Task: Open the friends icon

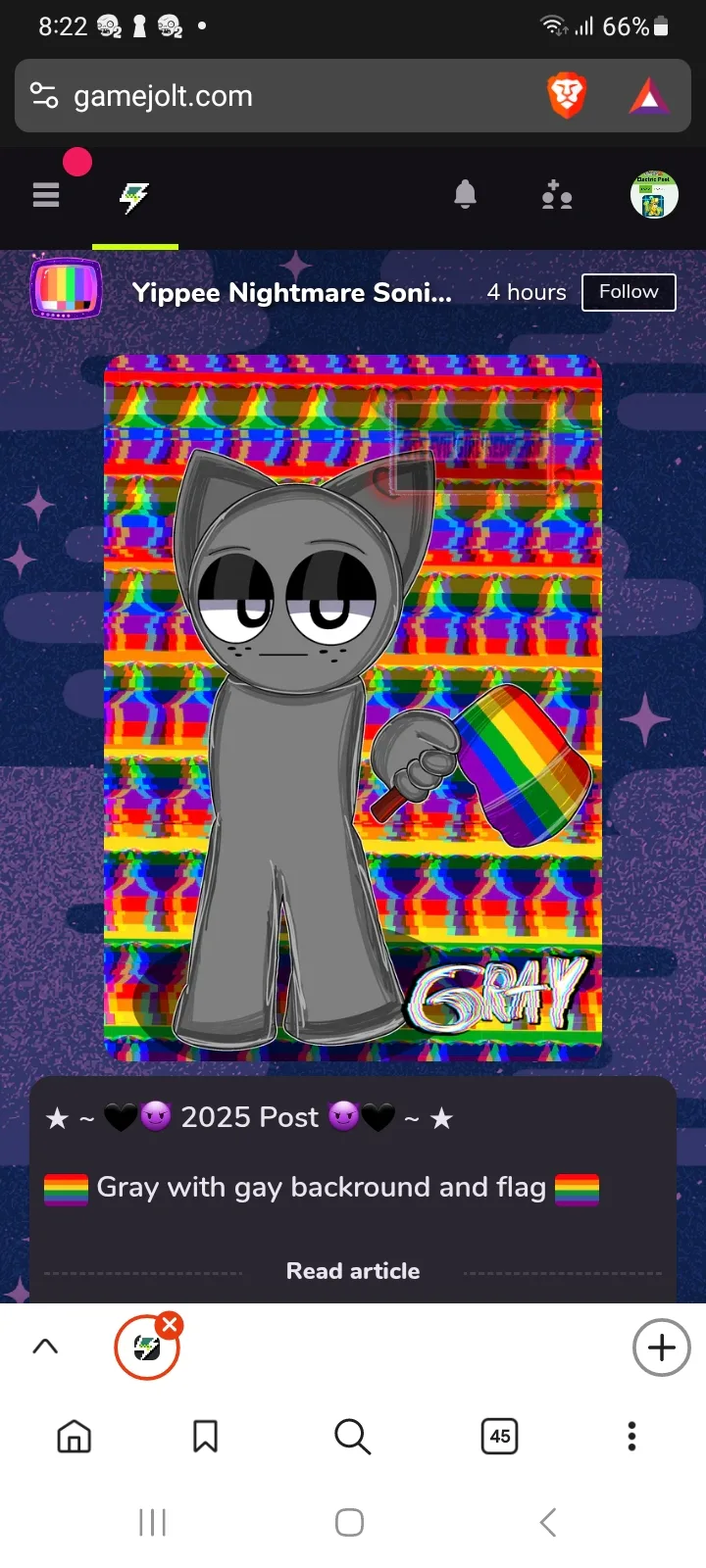Action: click(x=557, y=196)
